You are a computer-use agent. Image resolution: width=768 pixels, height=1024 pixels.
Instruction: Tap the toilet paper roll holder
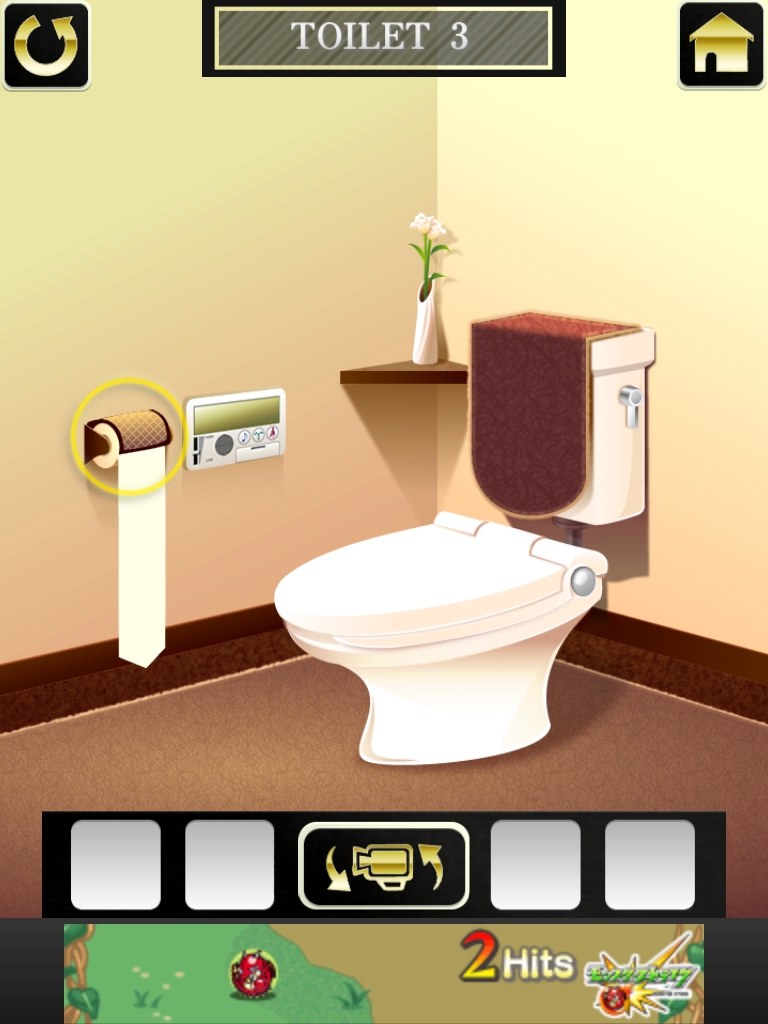128,436
